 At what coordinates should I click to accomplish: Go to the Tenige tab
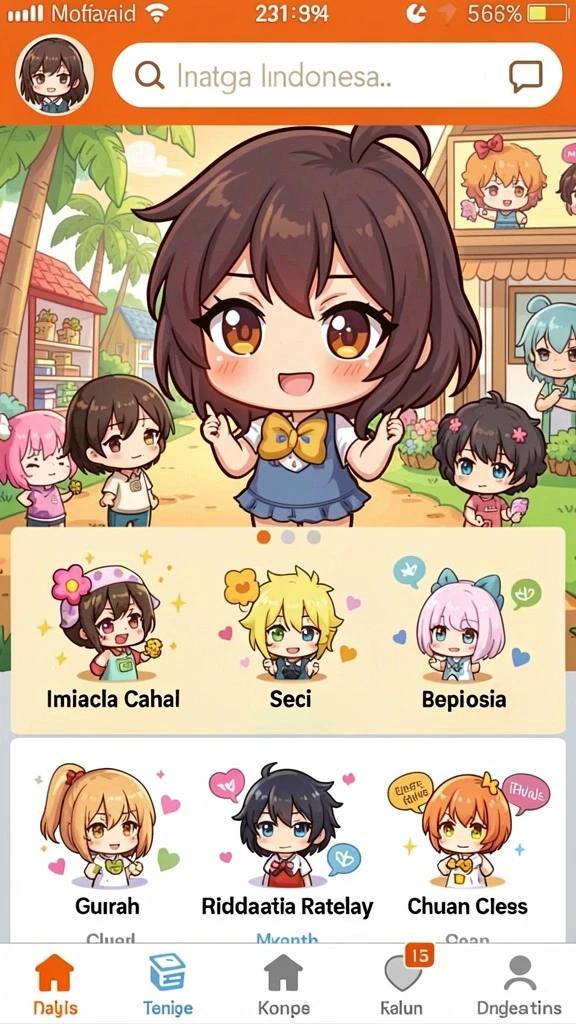click(x=168, y=985)
